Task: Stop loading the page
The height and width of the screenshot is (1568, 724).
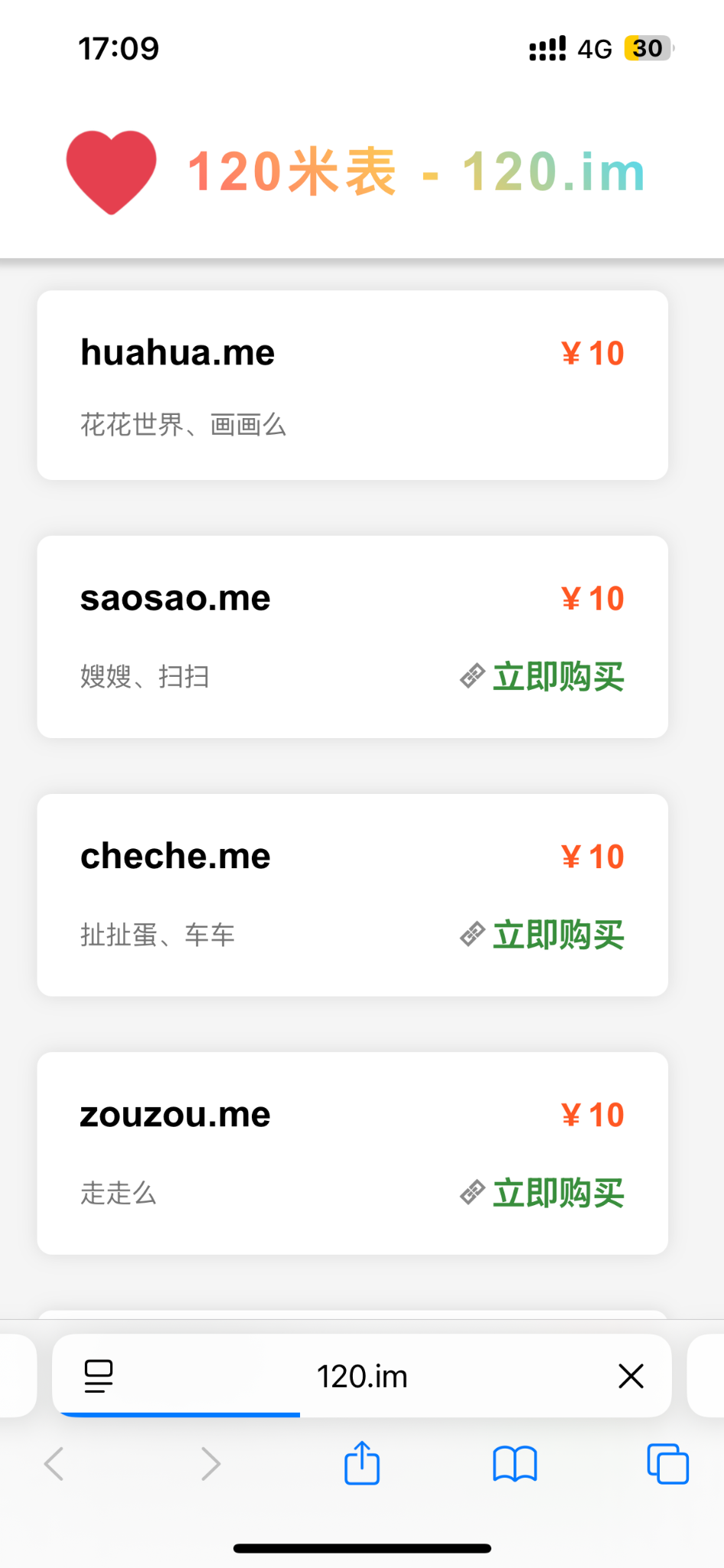Action: (x=631, y=1376)
